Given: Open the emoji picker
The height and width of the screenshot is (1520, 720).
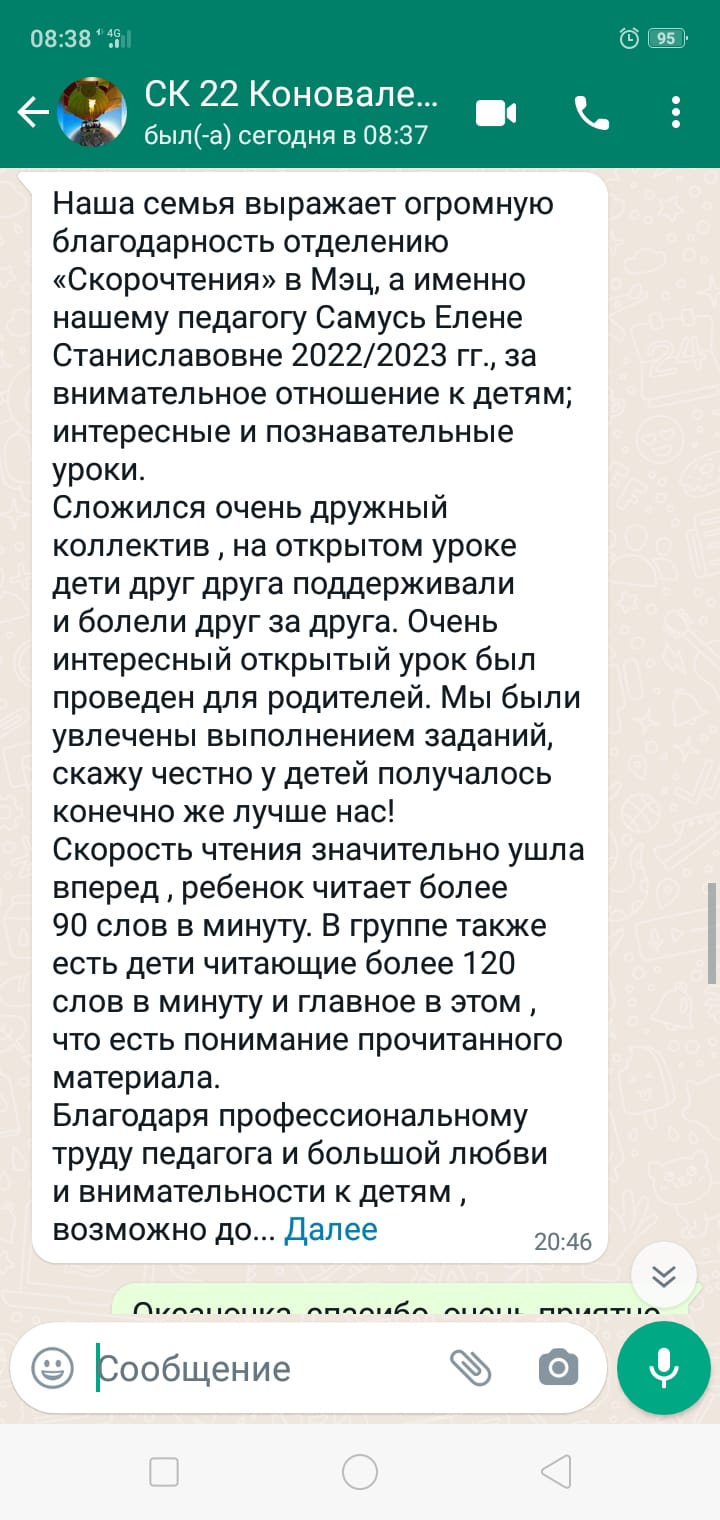Looking at the screenshot, I should [x=52, y=1367].
